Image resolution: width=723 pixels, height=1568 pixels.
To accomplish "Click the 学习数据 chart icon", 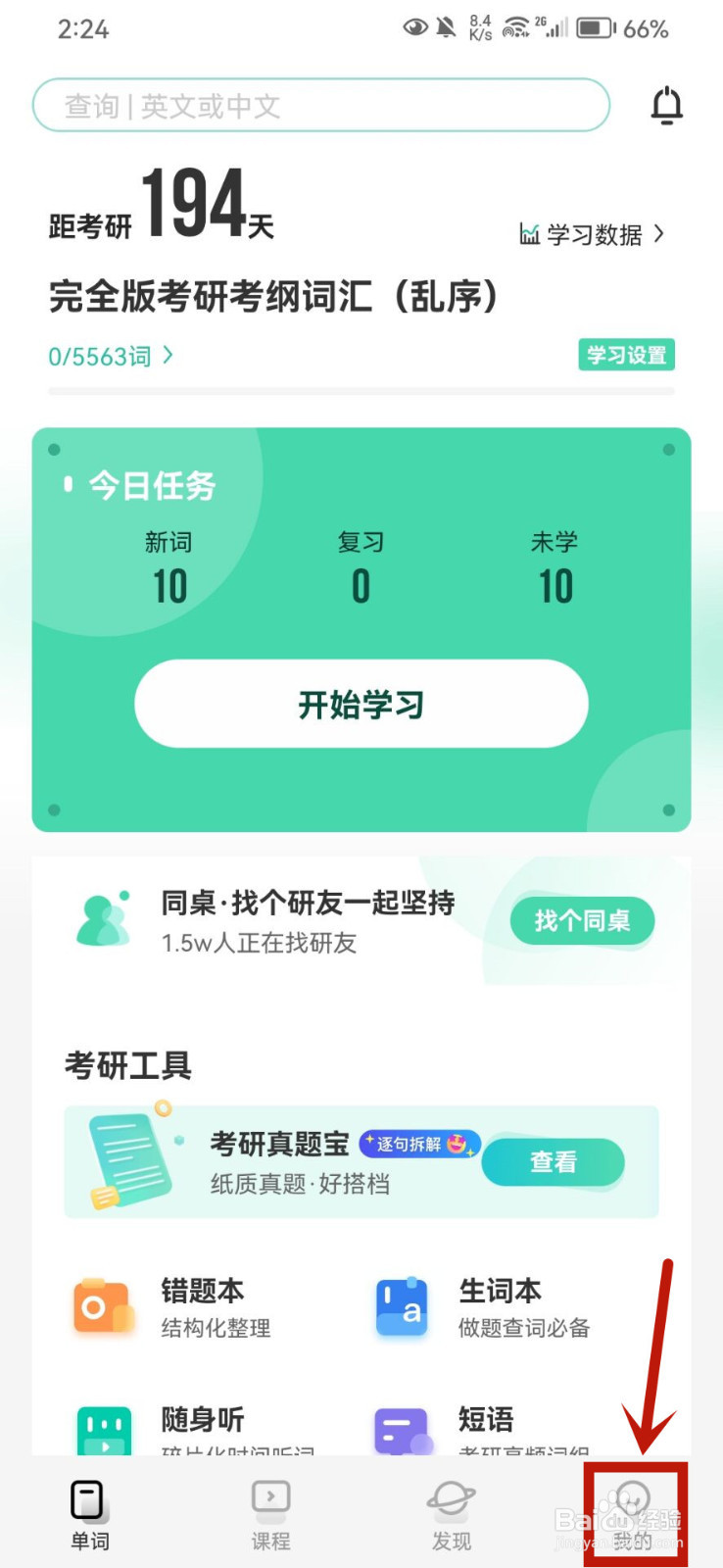I will click(x=530, y=234).
